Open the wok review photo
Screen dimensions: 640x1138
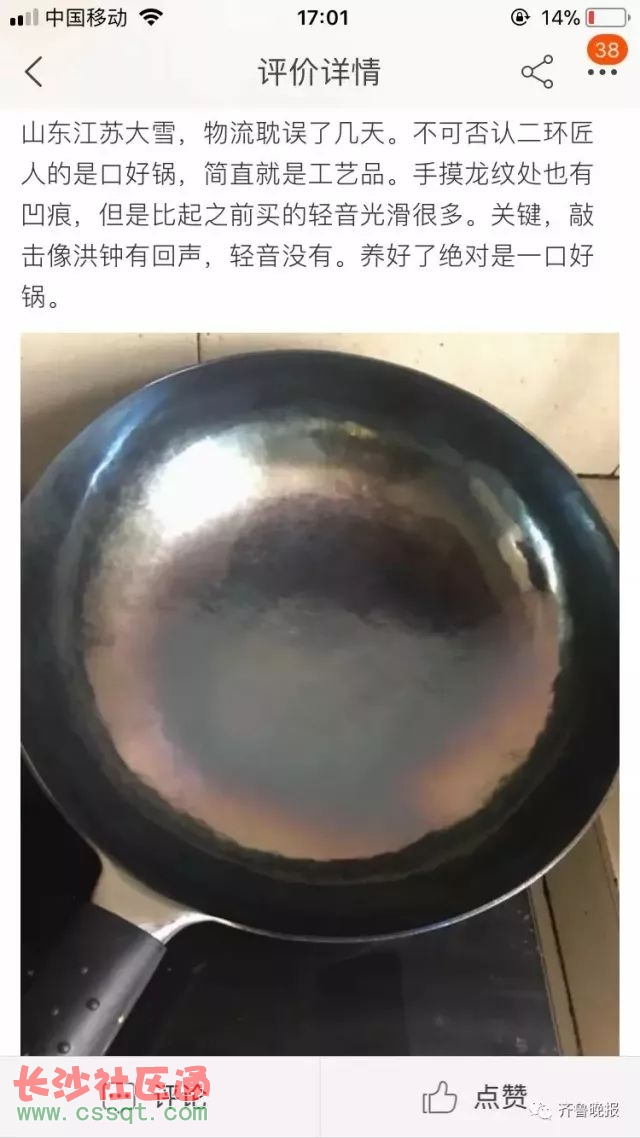point(320,690)
